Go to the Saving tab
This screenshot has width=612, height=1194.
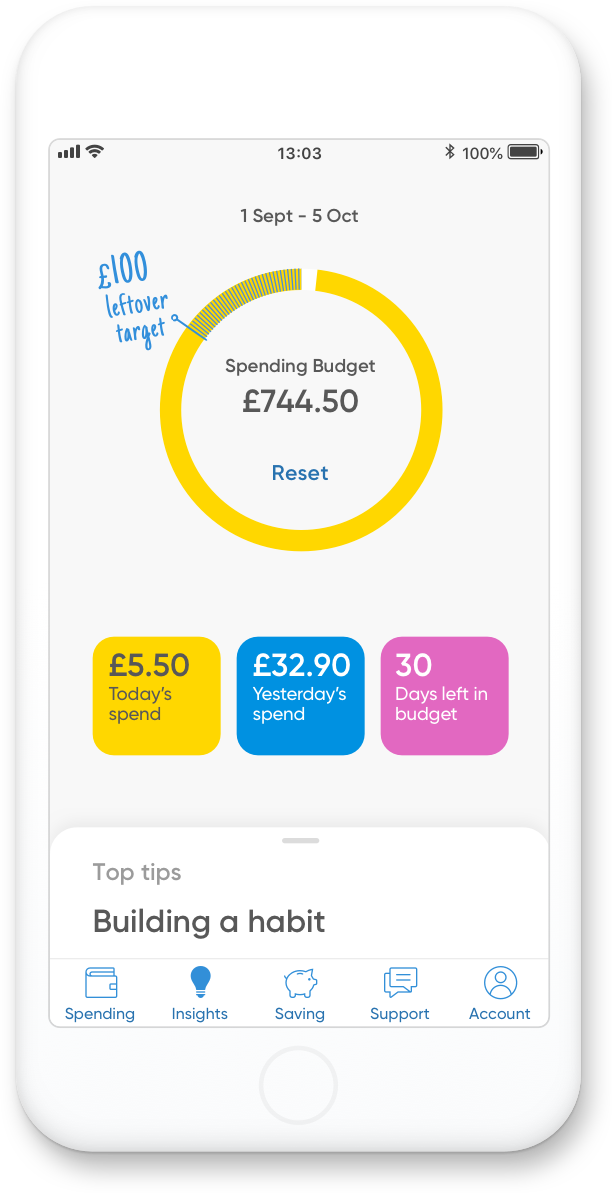pos(300,994)
